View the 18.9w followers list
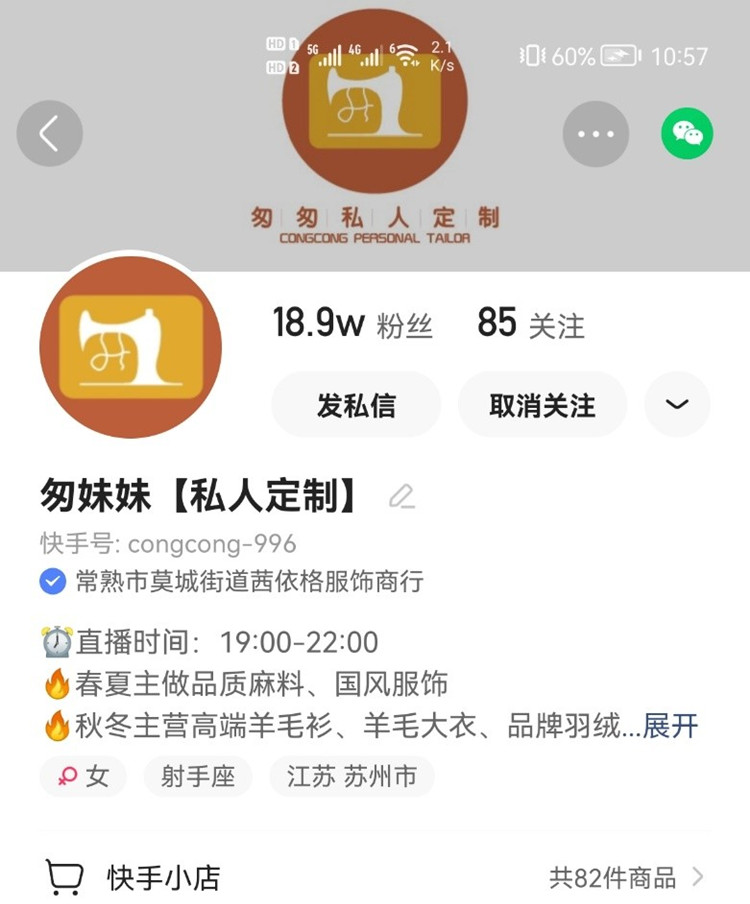Viewport: 750px width, 904px height. click(x=352, y=324)
